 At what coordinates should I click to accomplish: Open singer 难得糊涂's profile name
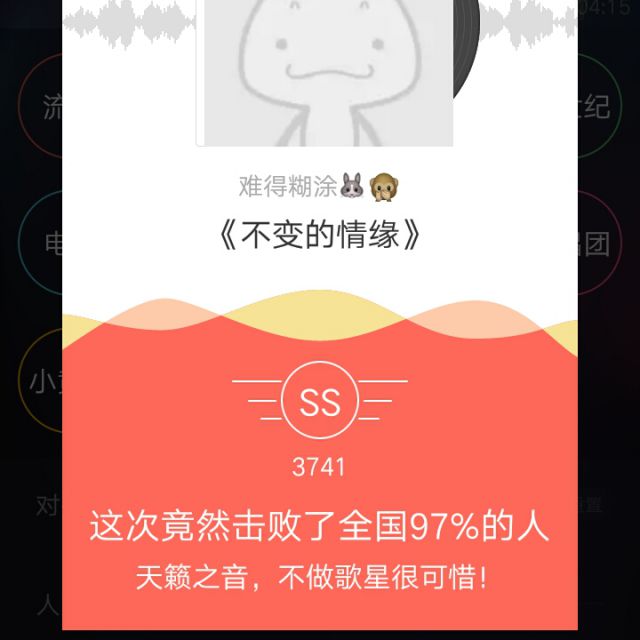click(x=319, y=187)
